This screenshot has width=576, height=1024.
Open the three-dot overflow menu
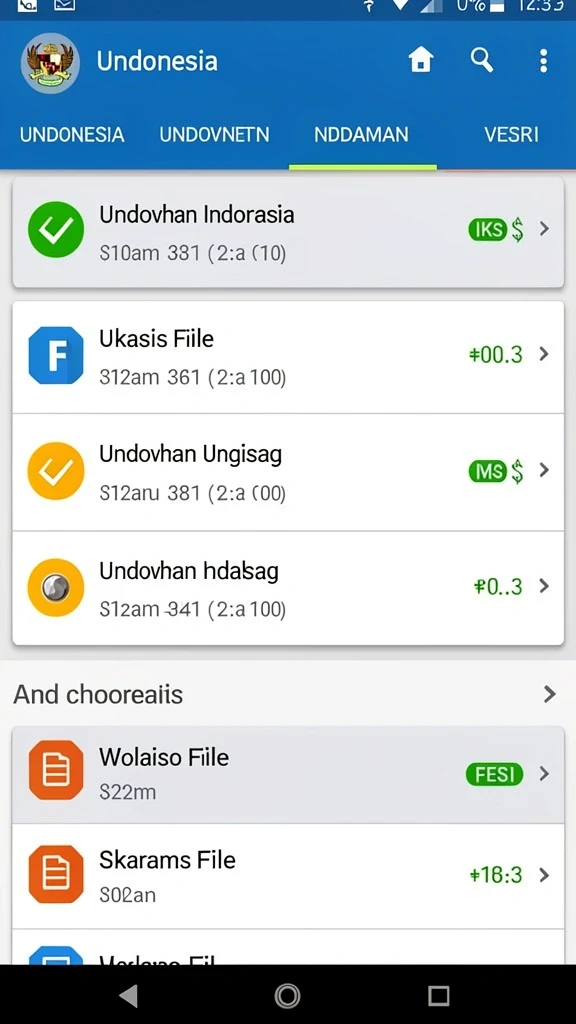click(543, 61)
